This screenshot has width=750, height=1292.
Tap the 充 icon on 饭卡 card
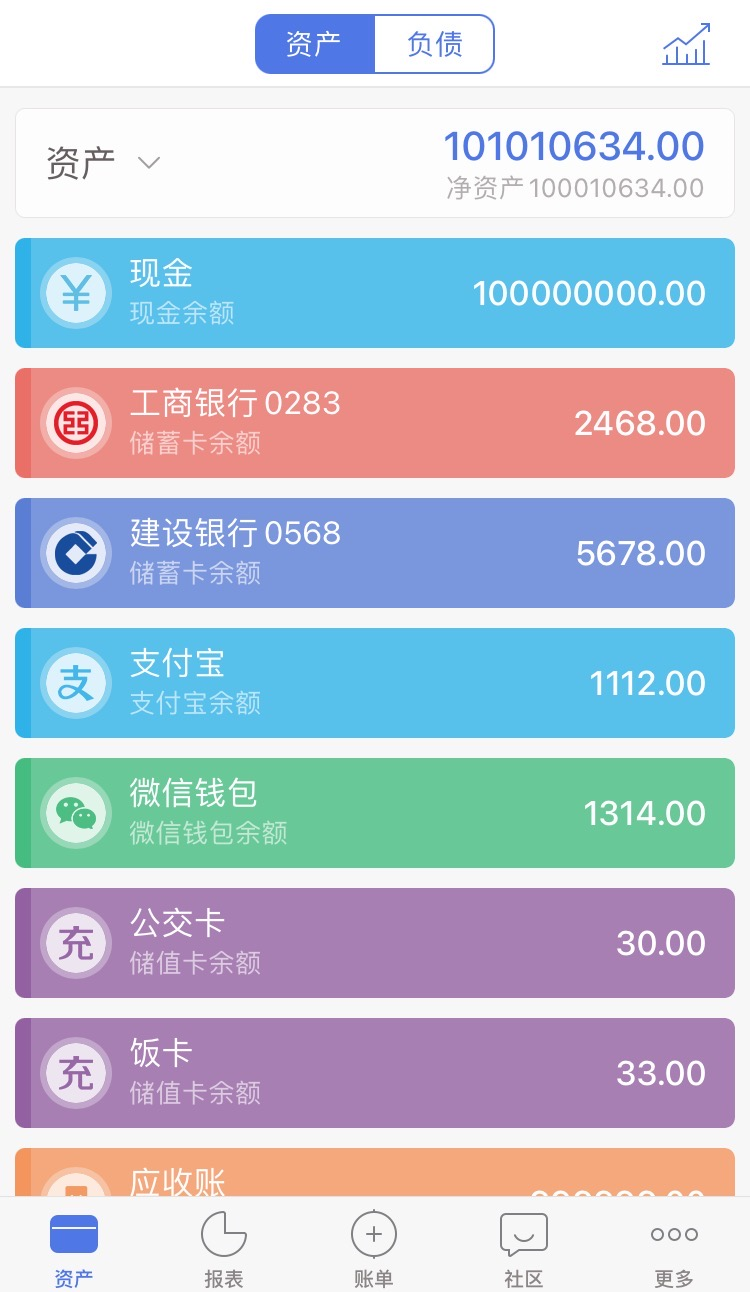[x=75, y=1072]
